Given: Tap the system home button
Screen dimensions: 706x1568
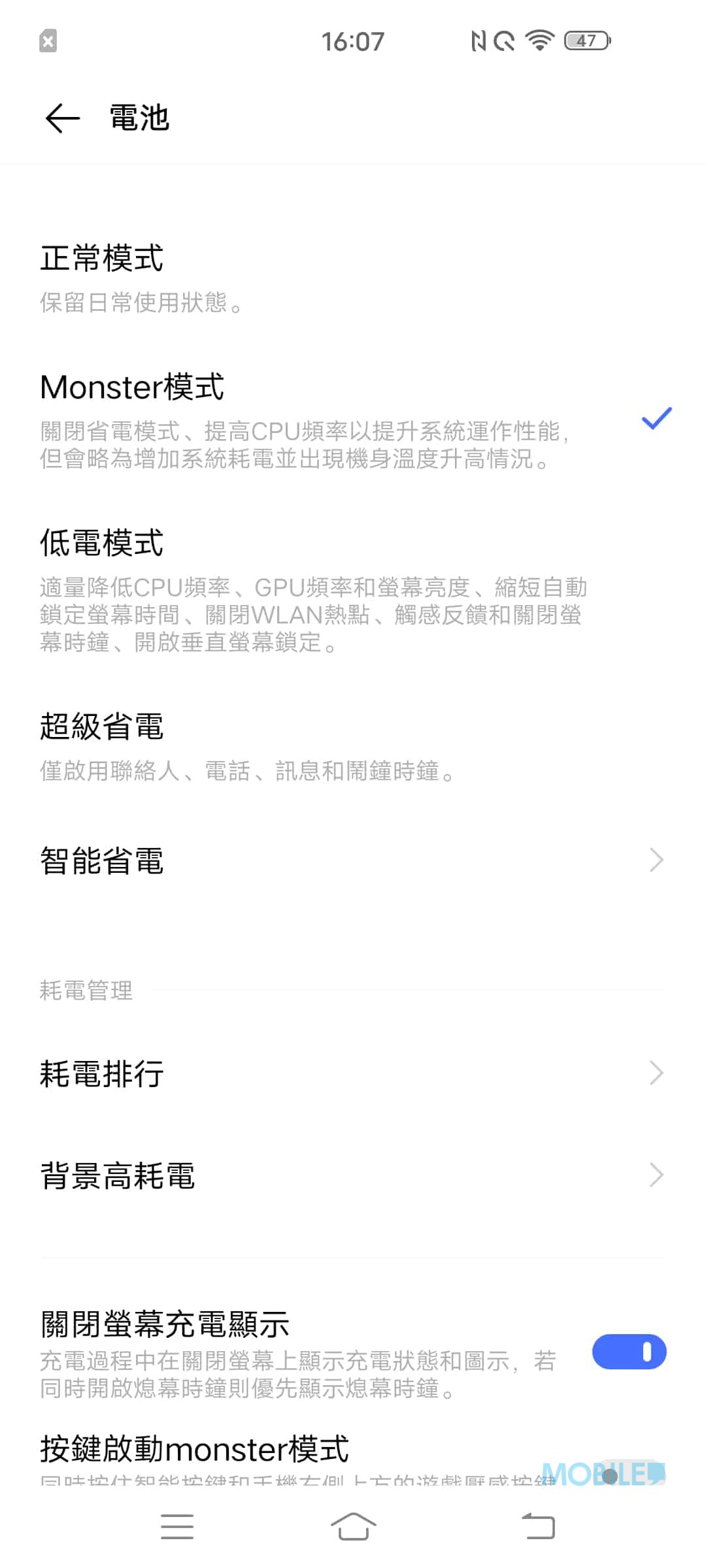Looking at the screenshot, I should [x=353, y=1526].
